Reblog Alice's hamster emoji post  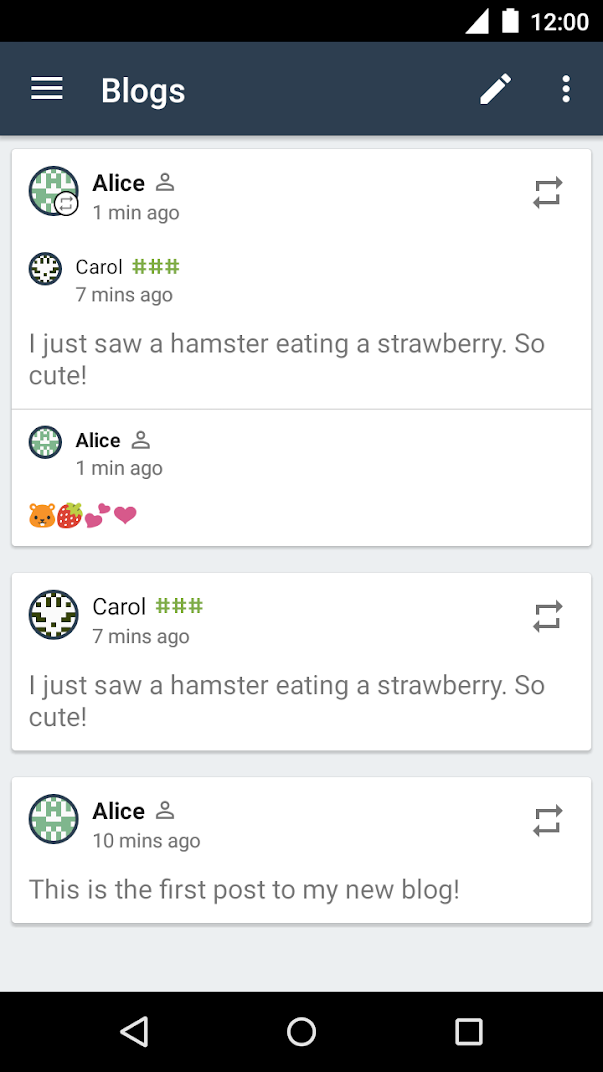tap(547, 193)
